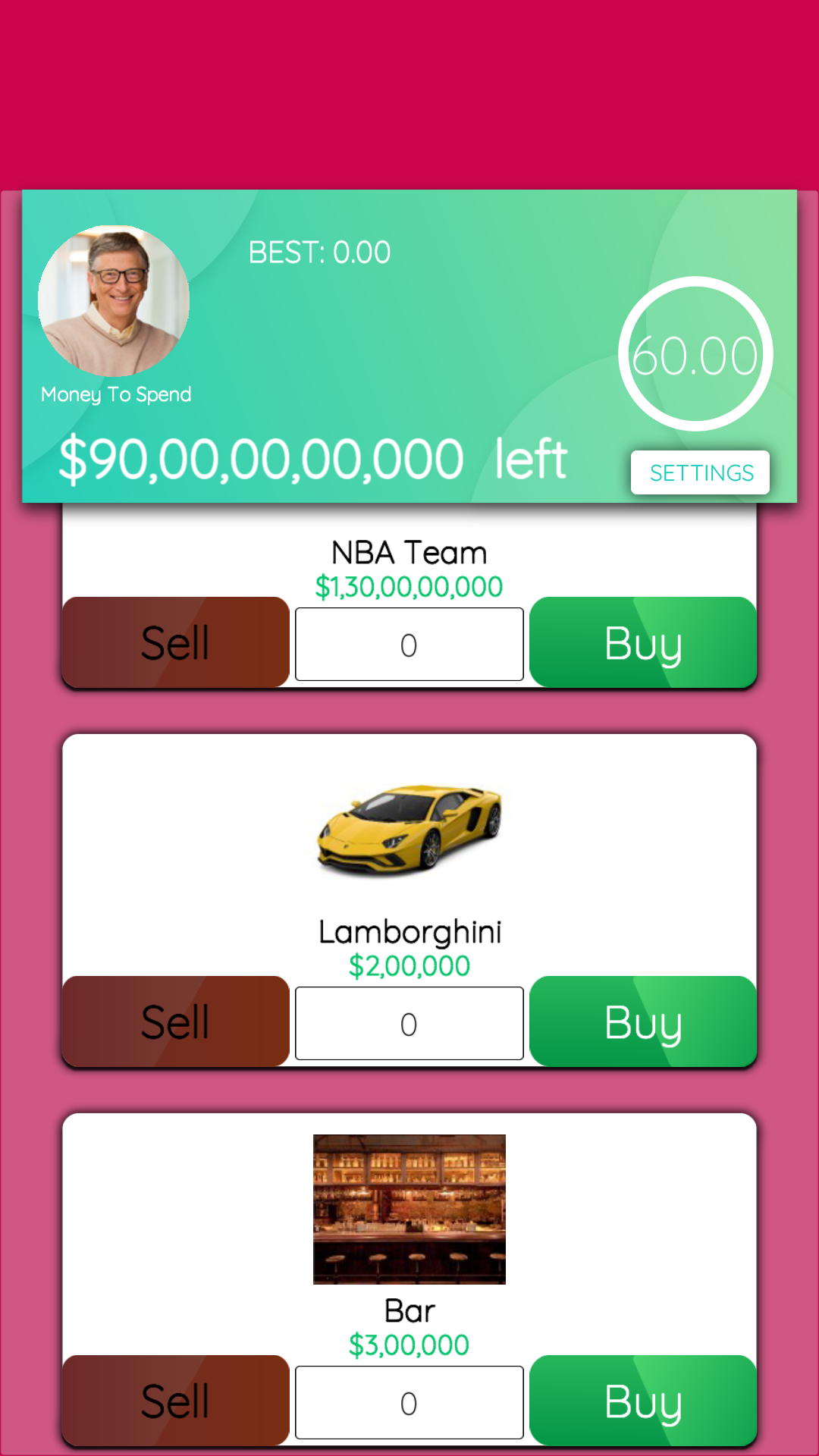This screenshot has height=1456, width=819.
Task: Sell a Lamborghini
Action: 175,1021
